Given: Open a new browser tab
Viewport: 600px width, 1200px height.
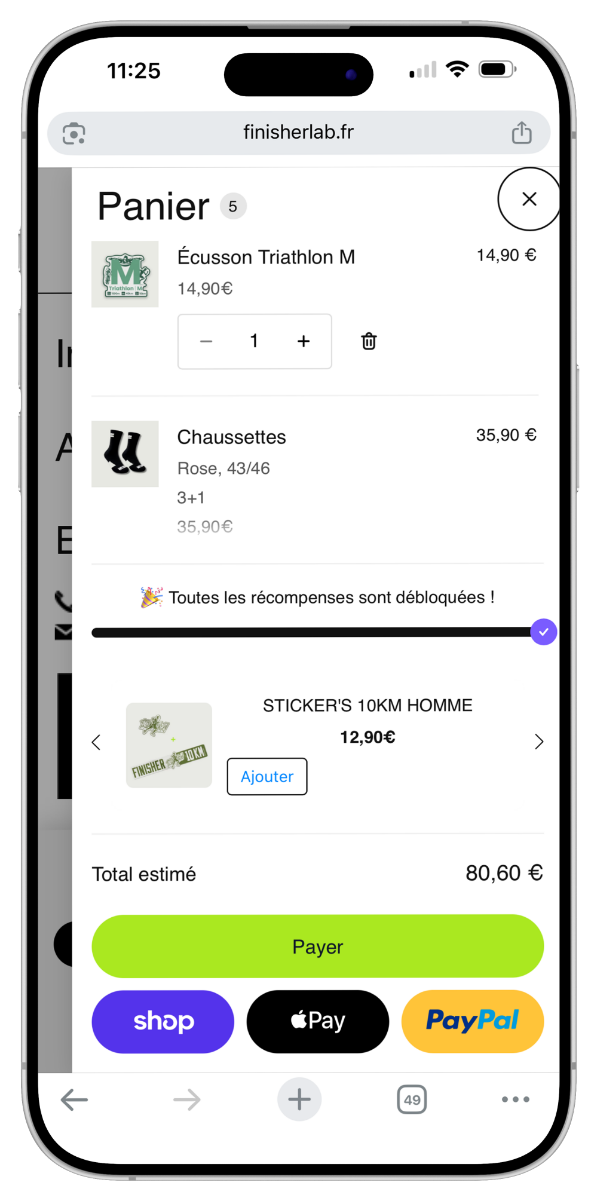Looking at the screenshot, I should click(x=299, y=1100).
